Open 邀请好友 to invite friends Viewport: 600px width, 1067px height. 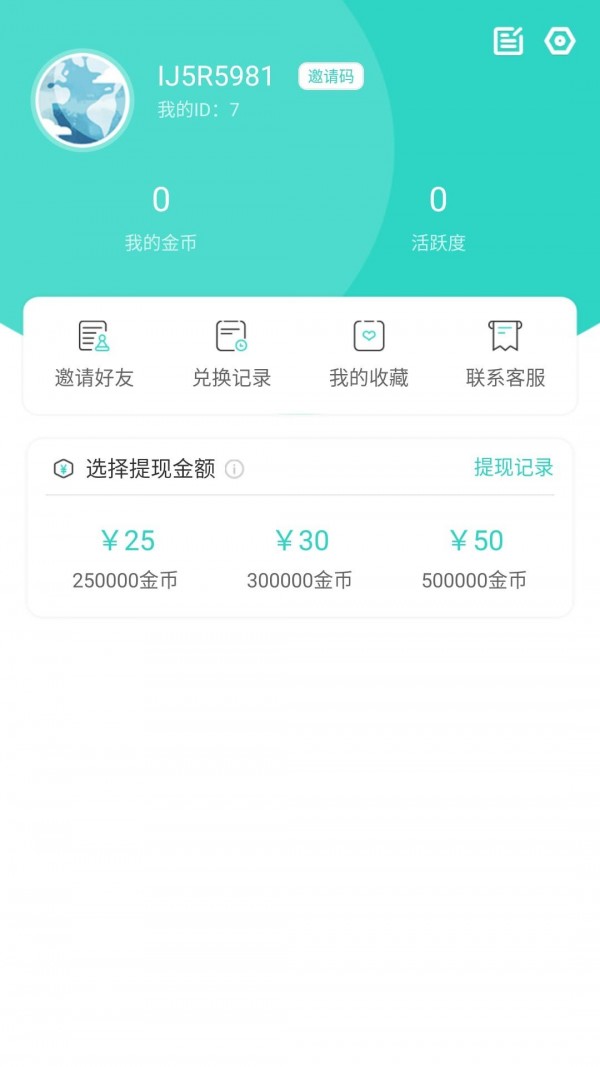click(94, 354)
